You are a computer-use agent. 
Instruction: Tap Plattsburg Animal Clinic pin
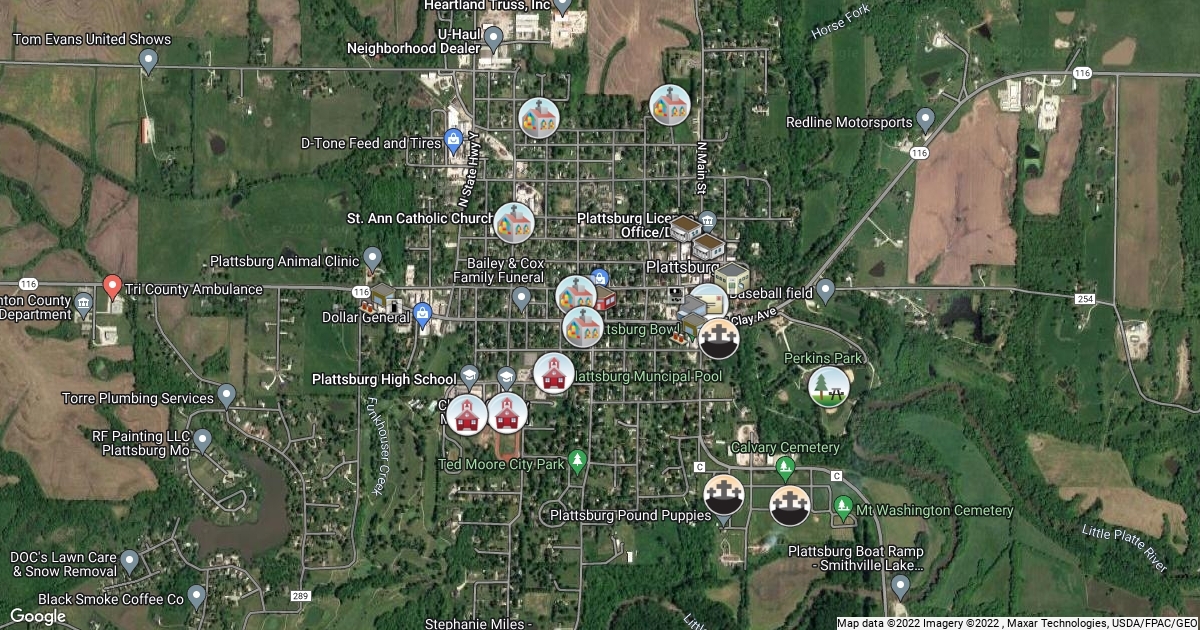pos(373,259)
